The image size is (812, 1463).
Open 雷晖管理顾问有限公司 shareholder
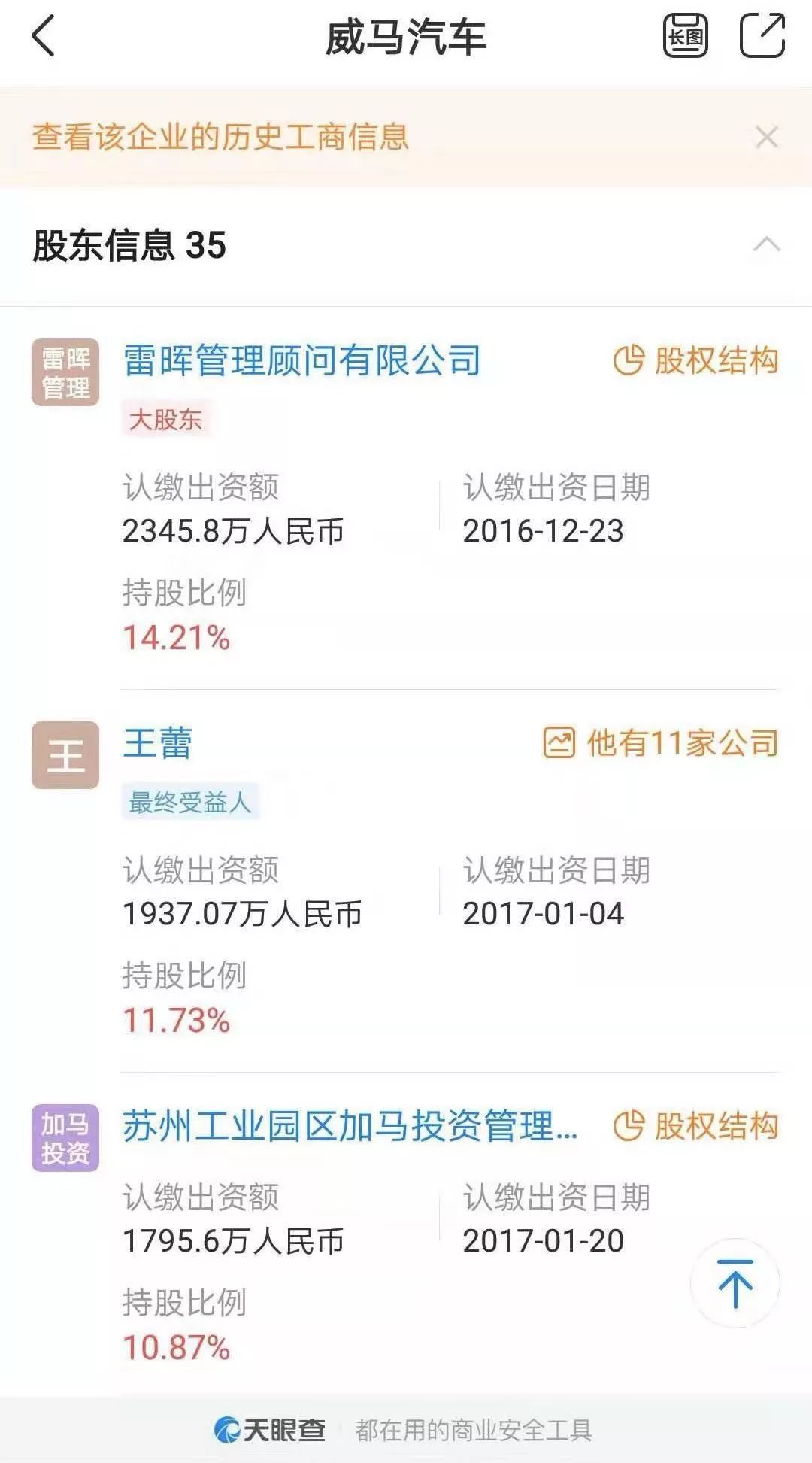click(x=301, y=360)
